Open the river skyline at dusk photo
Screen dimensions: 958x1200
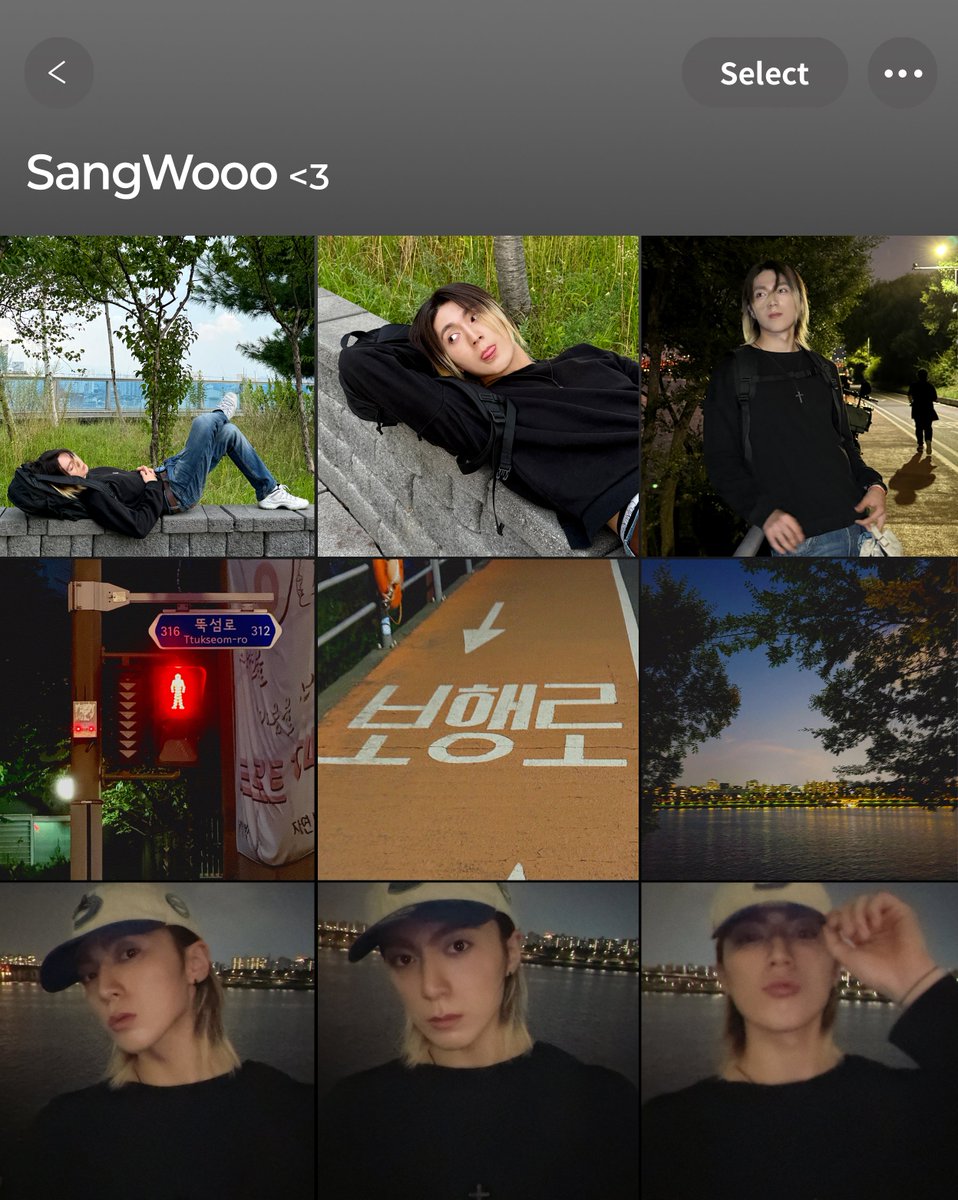coord(799,719)
